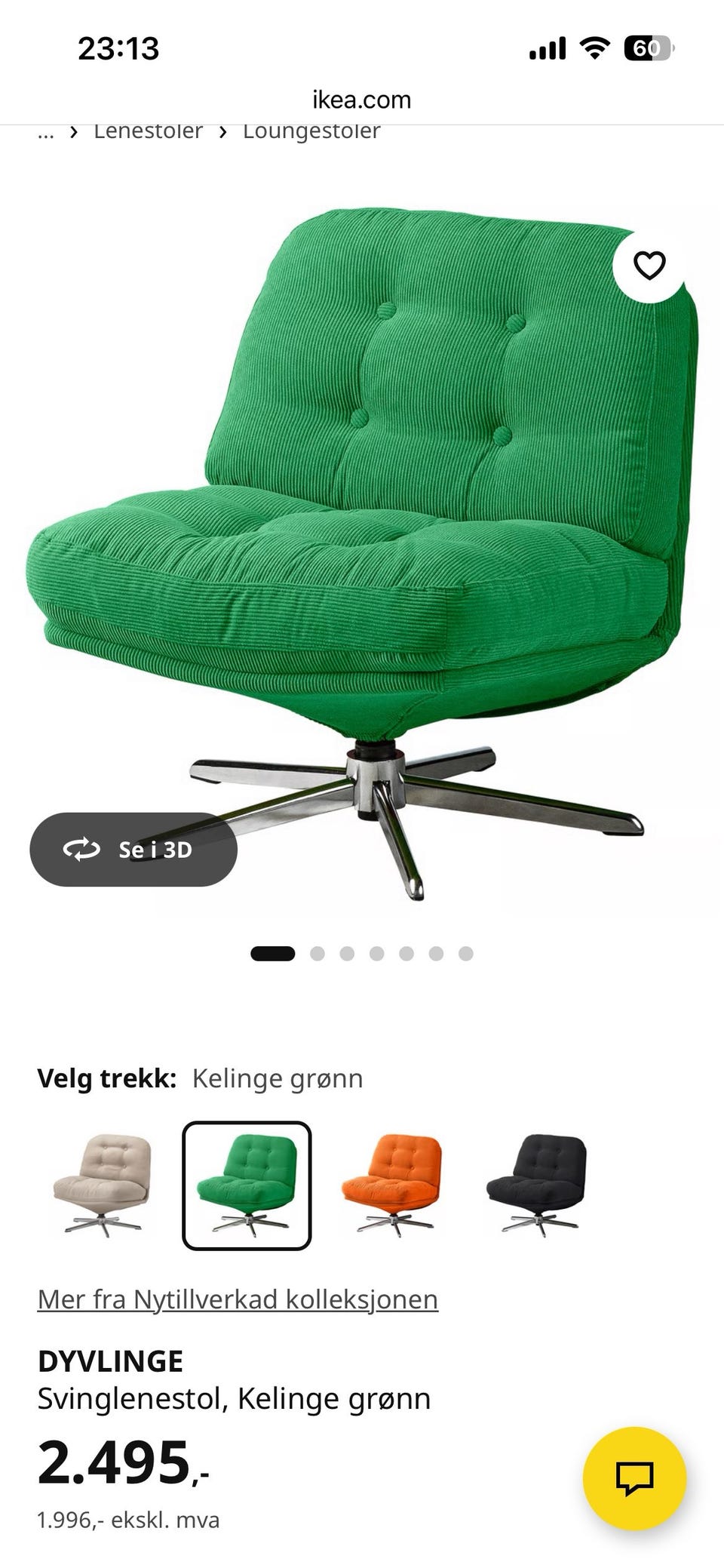Image resolution: width=724 pixels, height=1568 pixels.
Task: Select the orange cover swatch
Action: (x=391, y=1185)
